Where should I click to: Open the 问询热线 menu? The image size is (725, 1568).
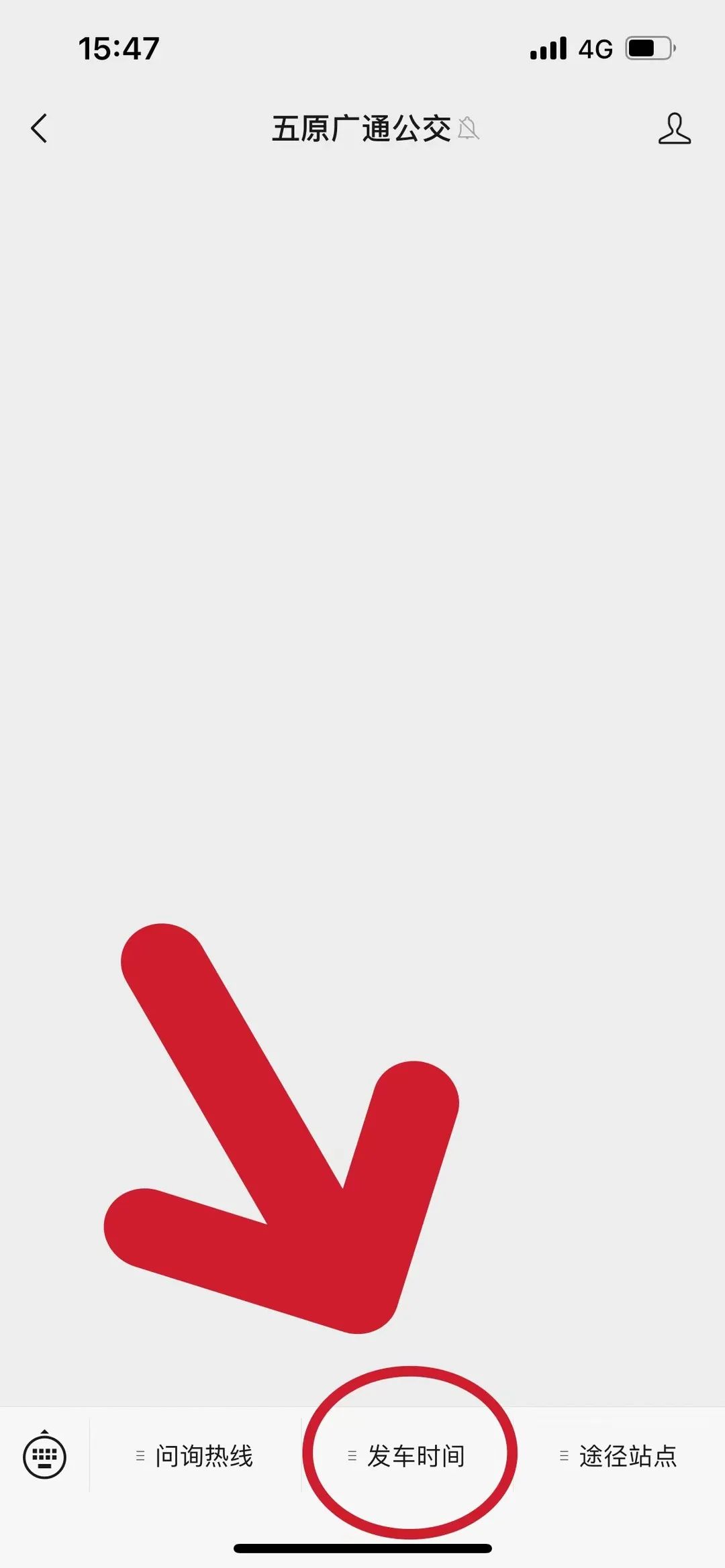click(x=195, y=1456)
